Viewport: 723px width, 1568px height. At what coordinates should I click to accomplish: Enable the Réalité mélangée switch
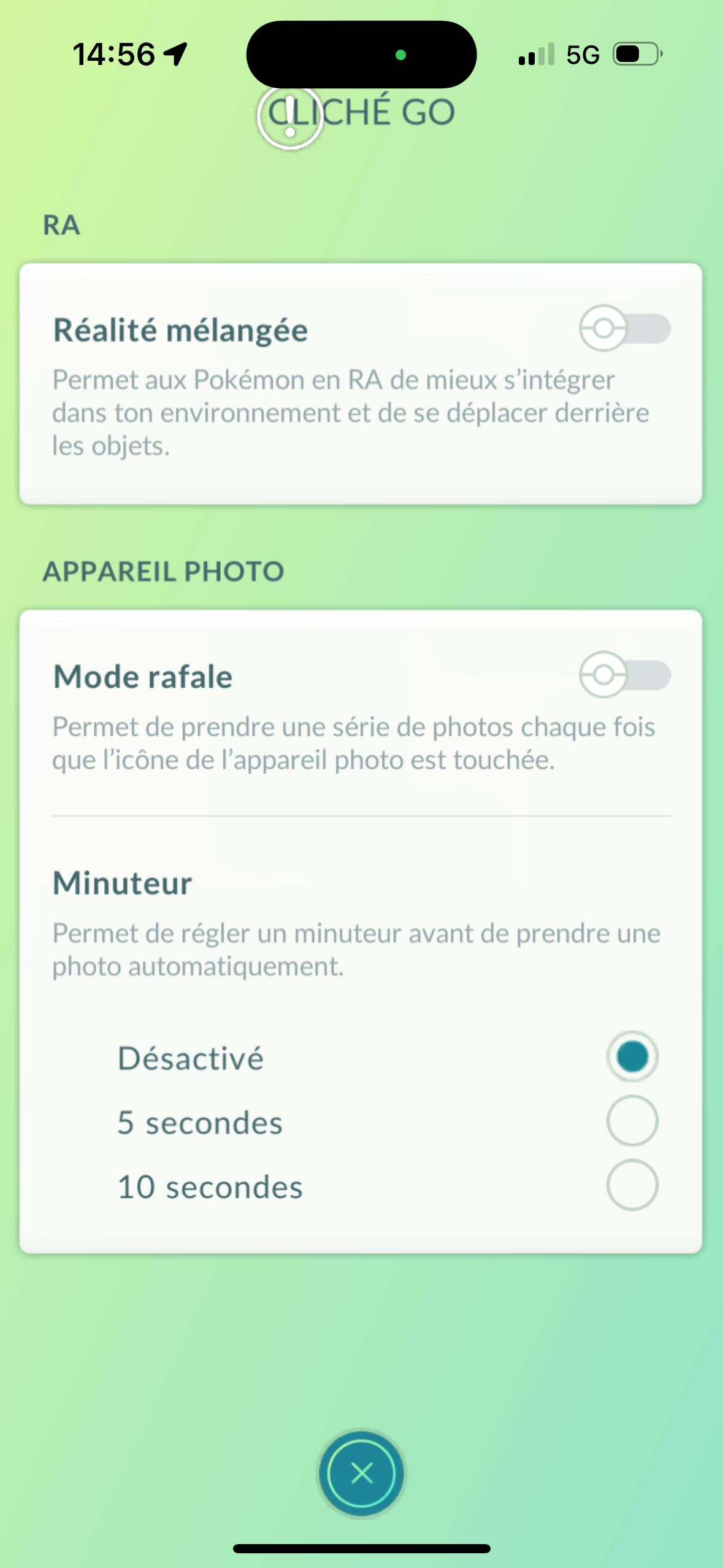[x=624, y=328]
